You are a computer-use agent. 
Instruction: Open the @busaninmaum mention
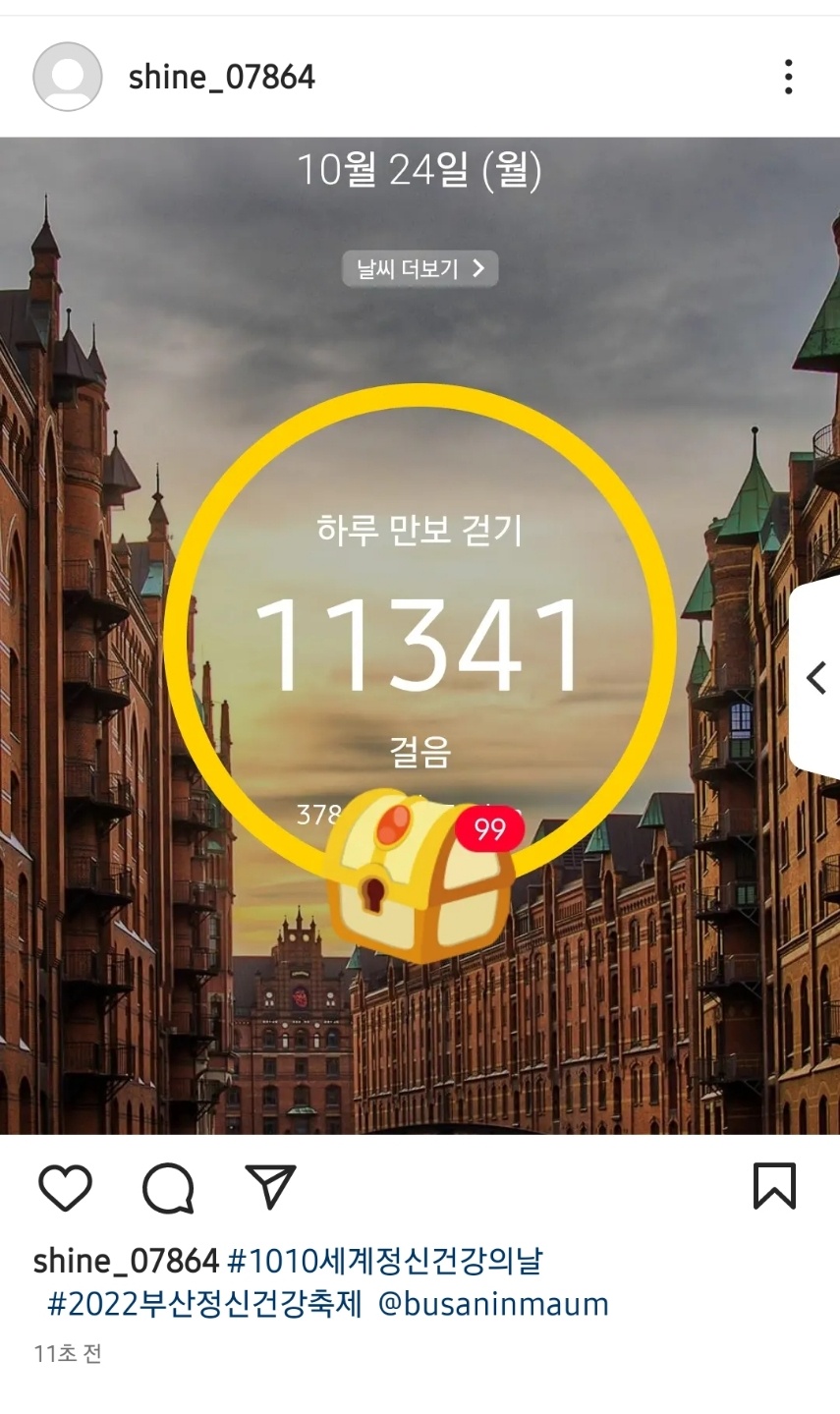tap(493, 1305)
